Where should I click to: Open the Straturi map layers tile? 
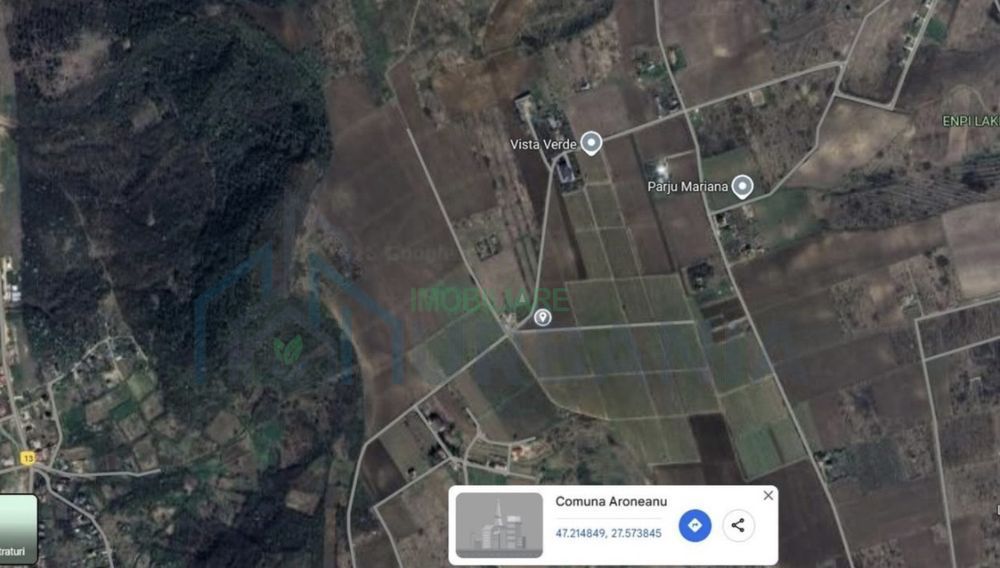tap(18, 529)
